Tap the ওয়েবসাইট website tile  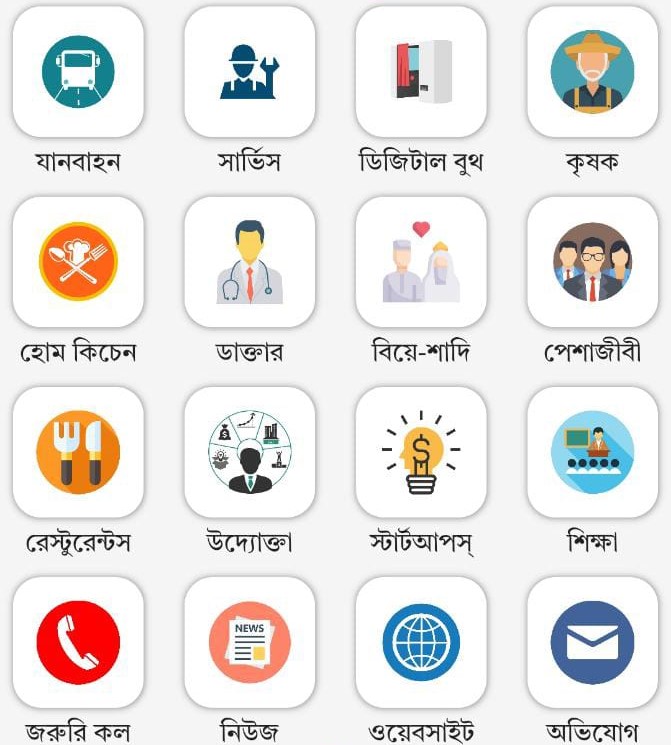[421, 642]
